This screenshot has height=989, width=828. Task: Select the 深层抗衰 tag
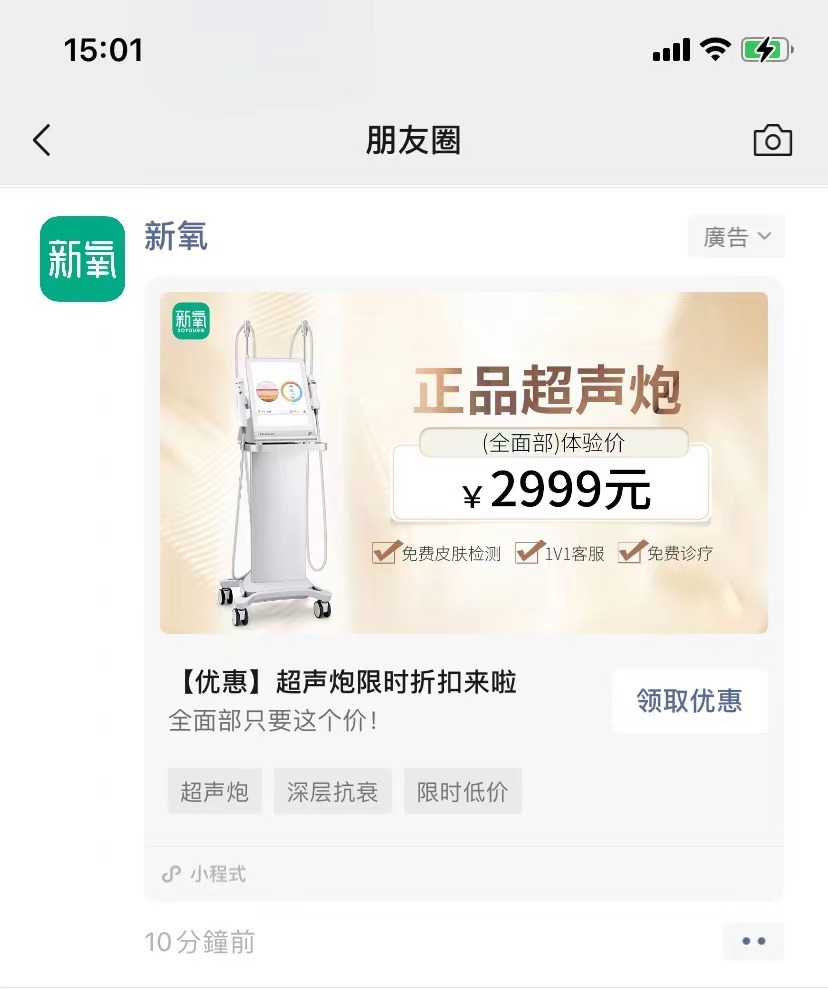(x=332, y=792)
